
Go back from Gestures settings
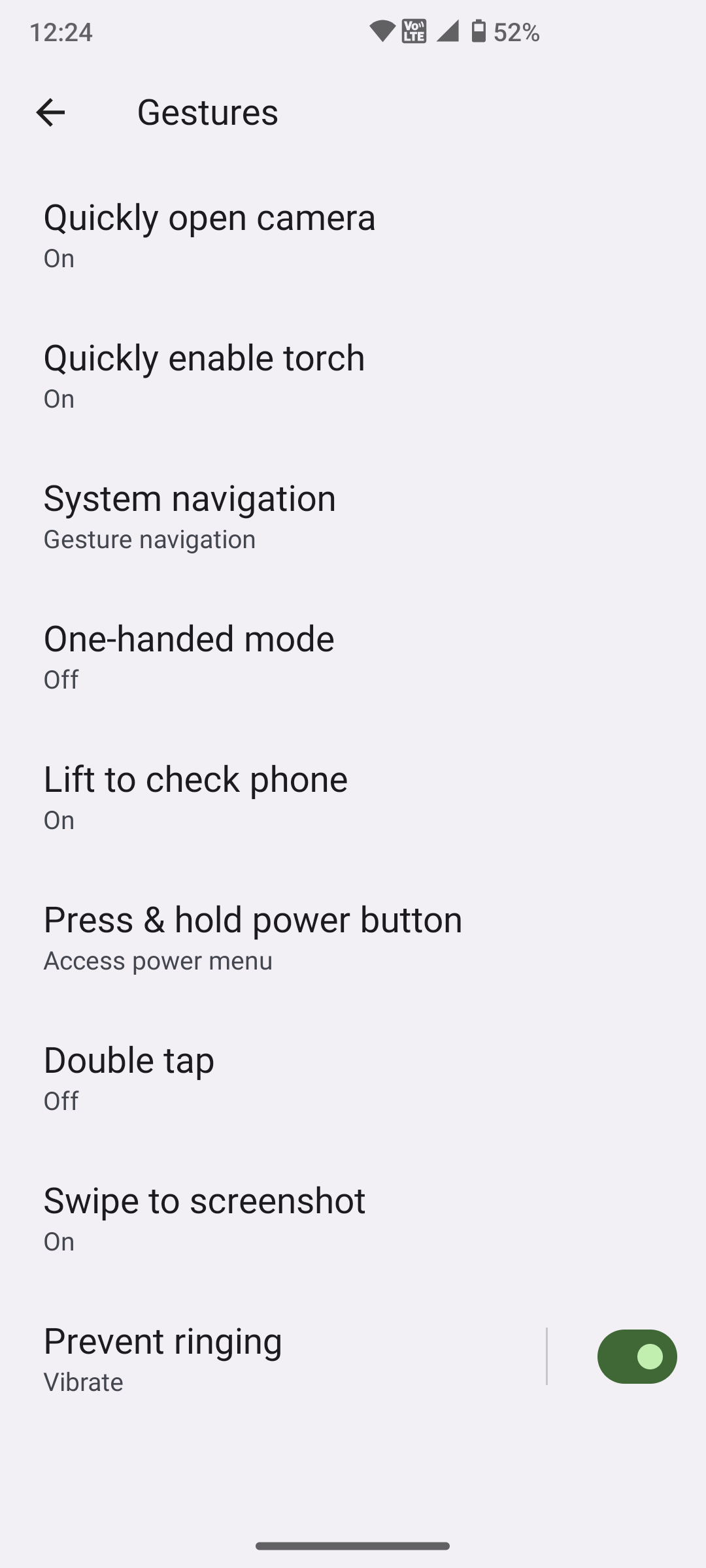[x=50, y=112]
